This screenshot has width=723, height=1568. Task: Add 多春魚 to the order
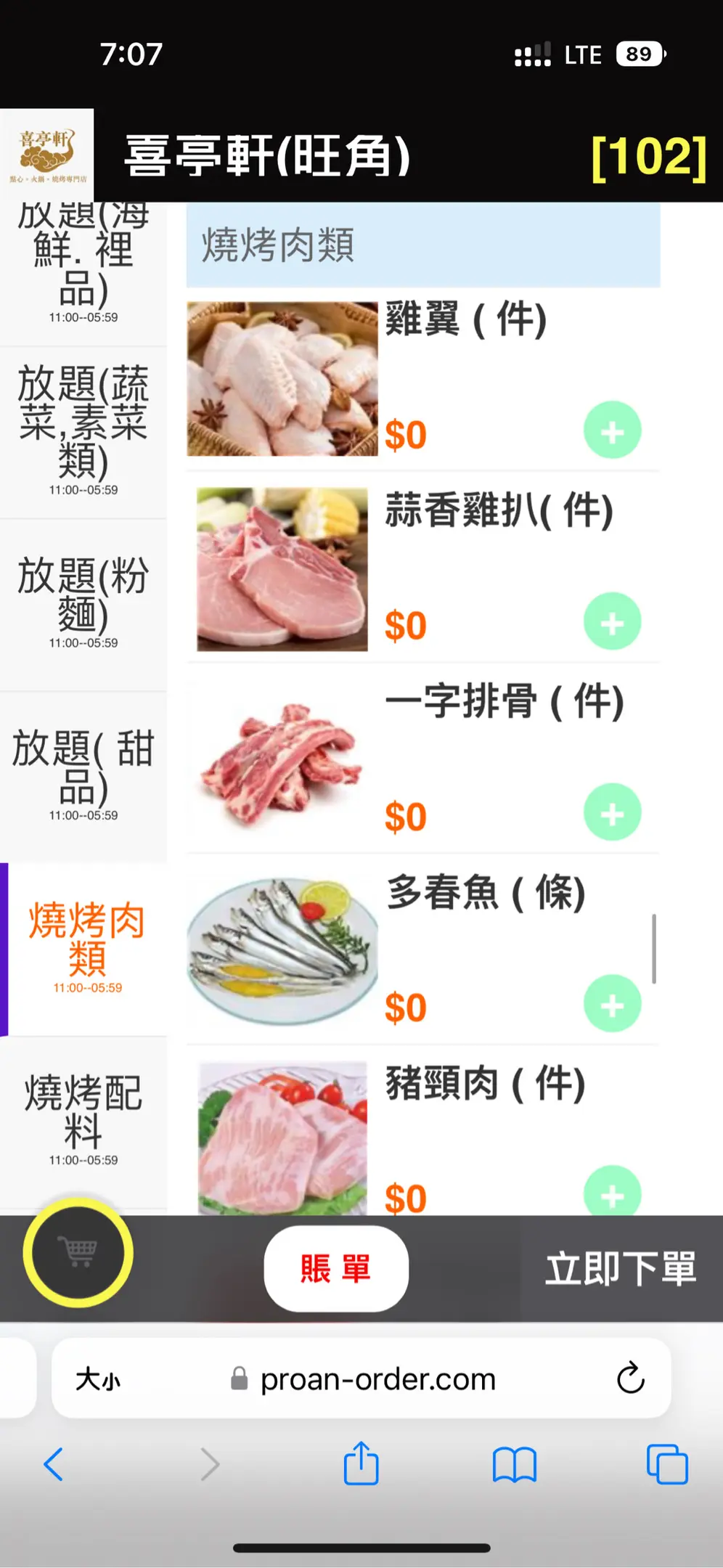[x=612, y=1004]
